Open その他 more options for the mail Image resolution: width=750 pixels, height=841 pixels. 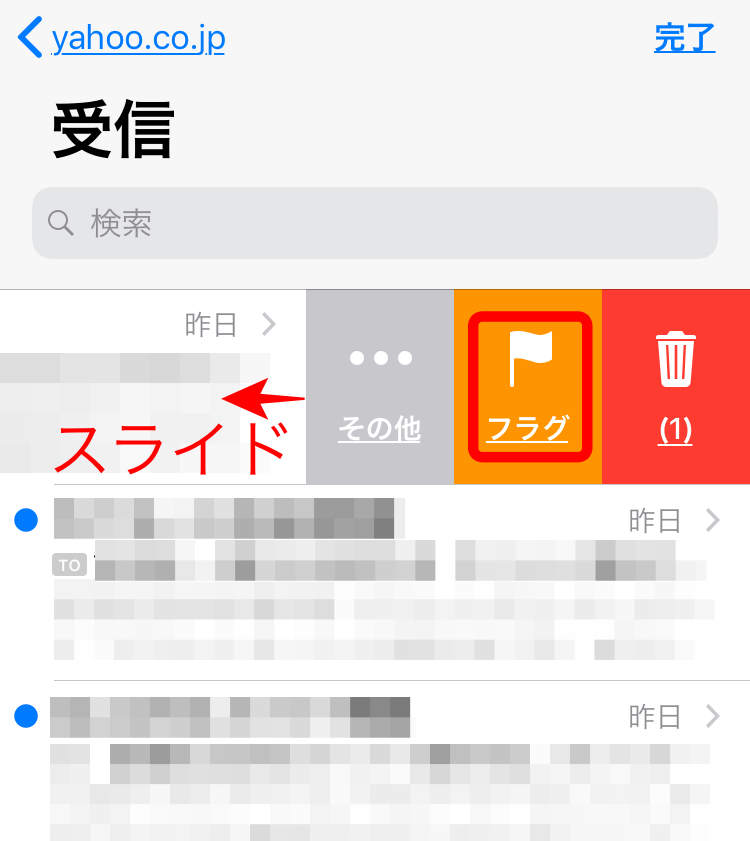(379, 388)
